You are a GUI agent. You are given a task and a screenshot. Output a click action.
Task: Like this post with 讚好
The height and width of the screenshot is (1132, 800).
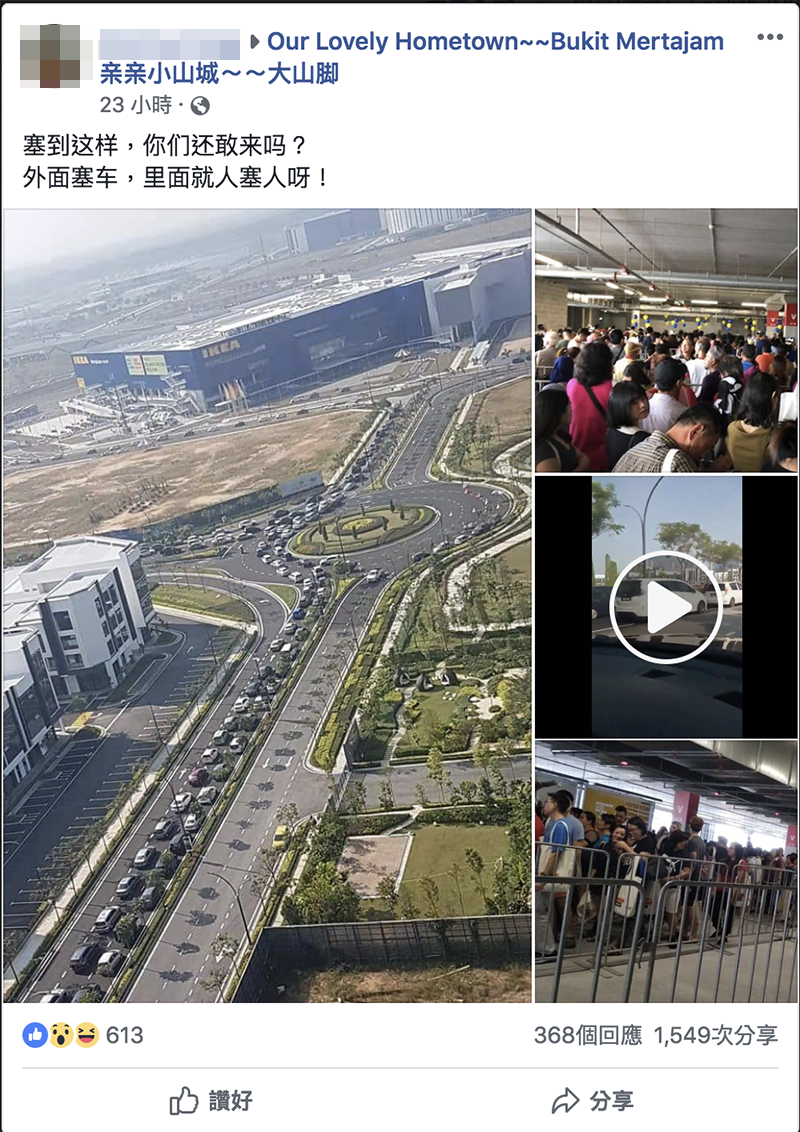tap(211, 1101)
